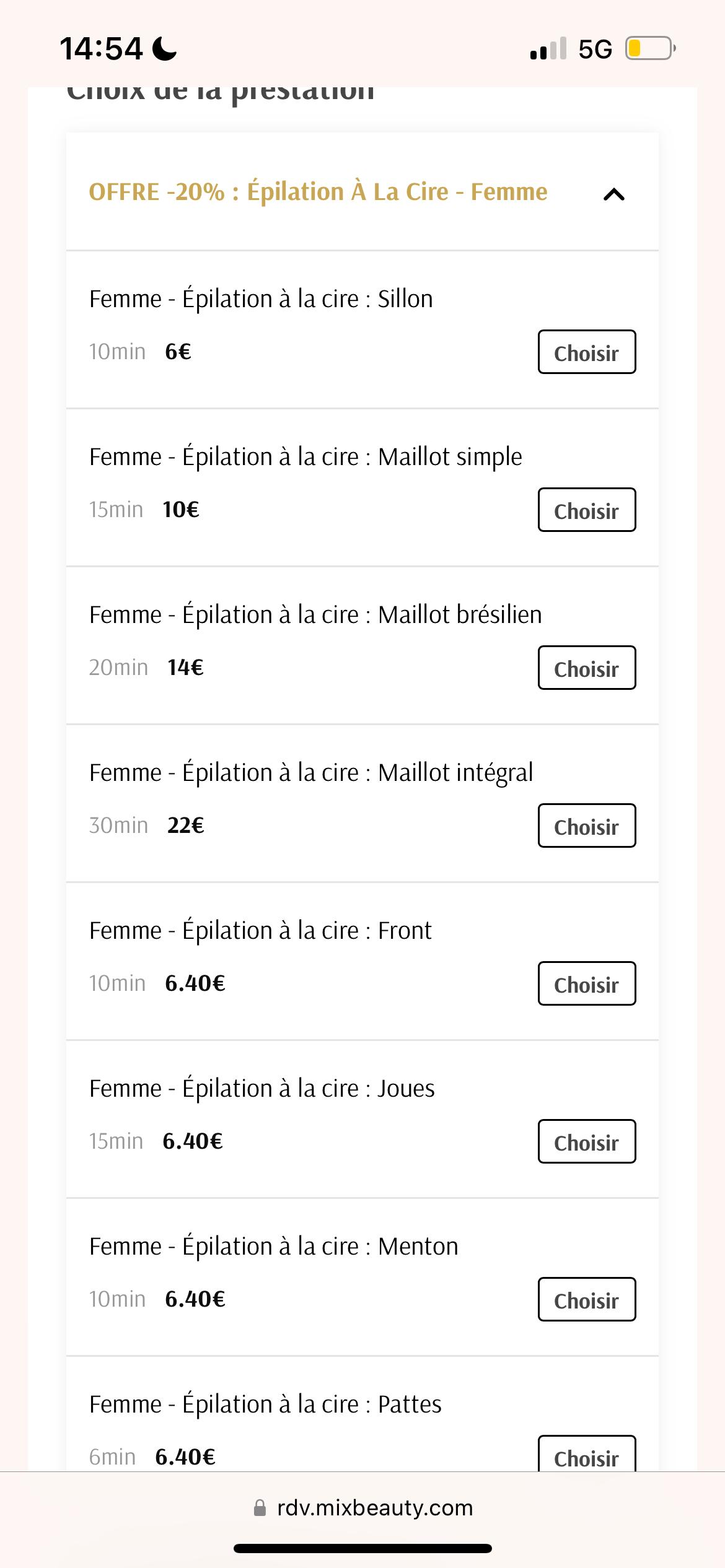The height and width of the screenshot is (1568, 725).
Task: Tap Choisir for Maillot intégral
Action: (x=586, y=826)
